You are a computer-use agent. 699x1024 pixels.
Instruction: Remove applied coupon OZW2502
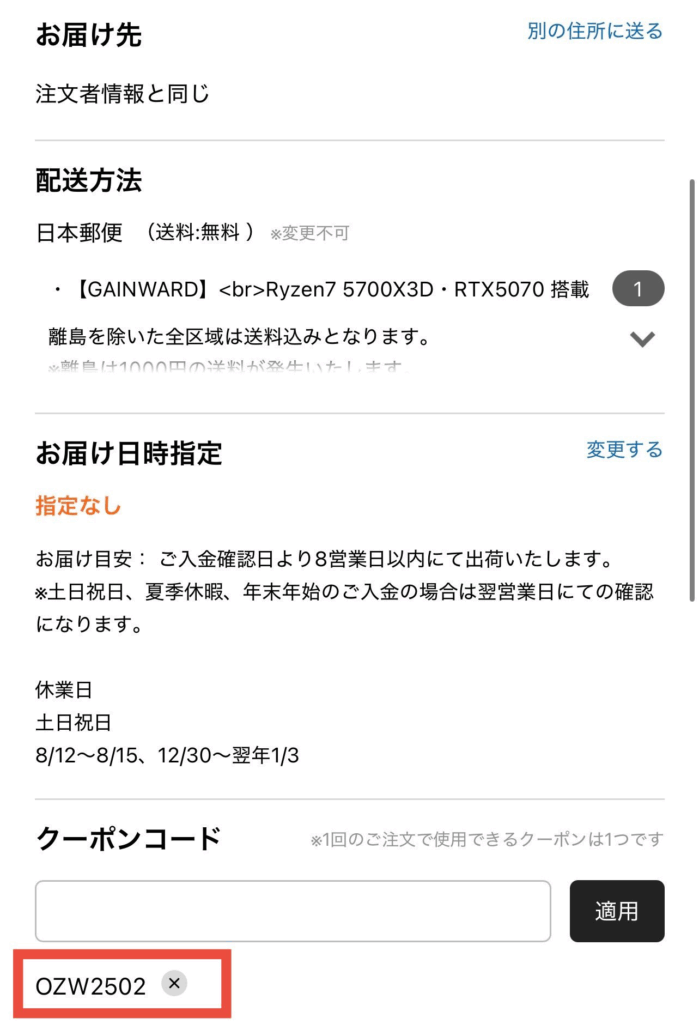click(174, 984)
